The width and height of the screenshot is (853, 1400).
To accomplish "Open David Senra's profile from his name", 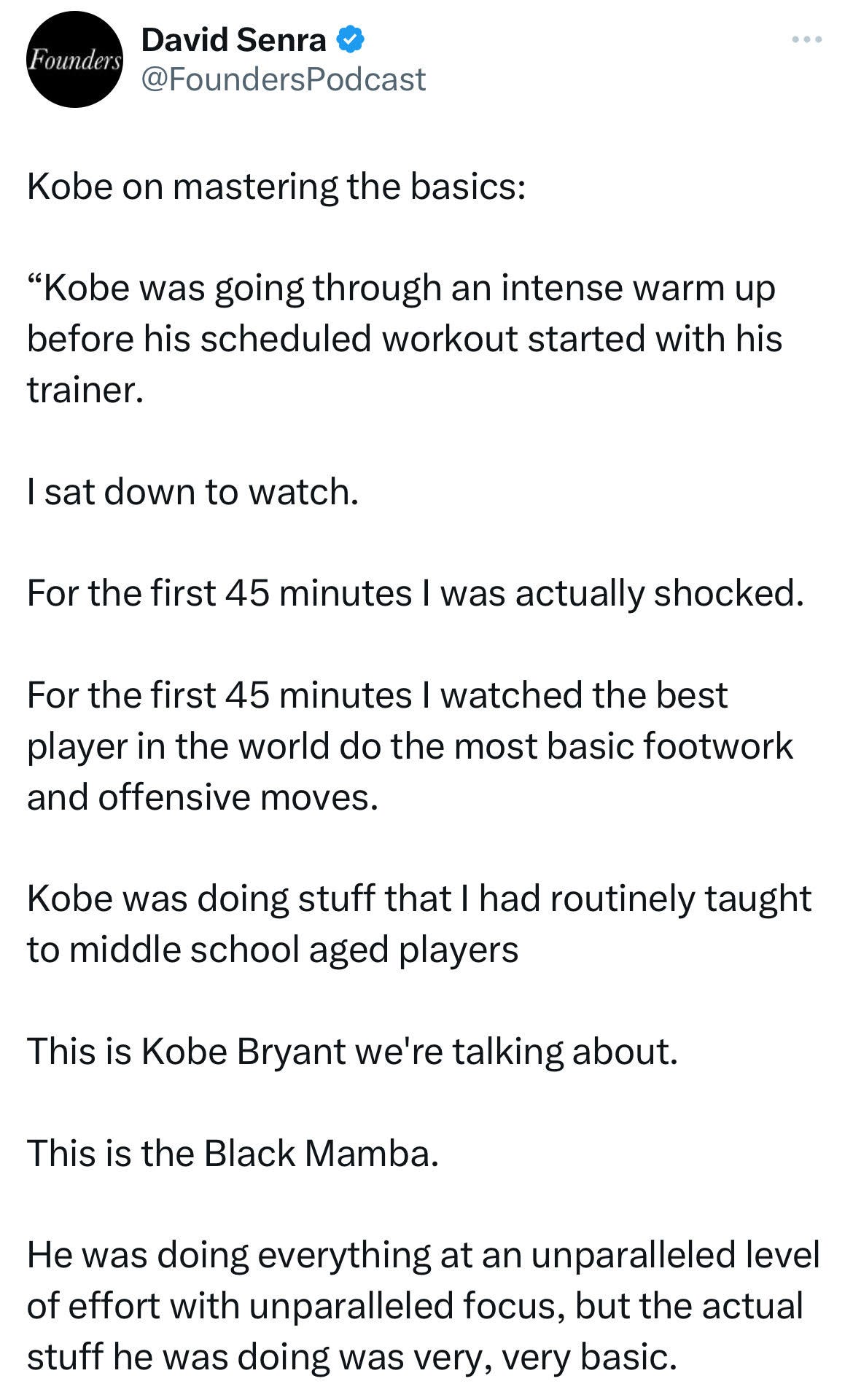I will tap(233, 39).
